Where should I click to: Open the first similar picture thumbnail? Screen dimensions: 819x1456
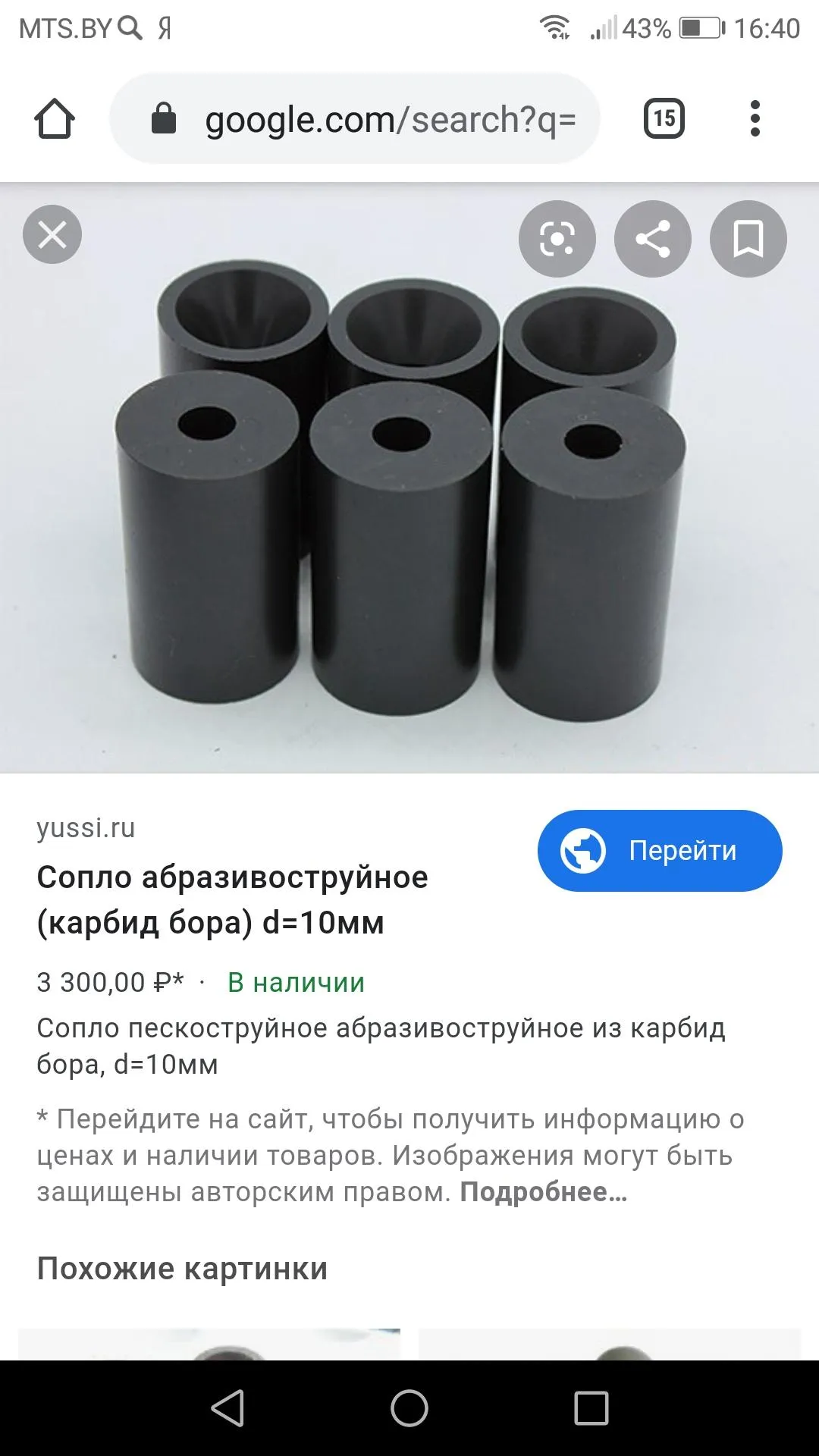(x=209, y=1344)
